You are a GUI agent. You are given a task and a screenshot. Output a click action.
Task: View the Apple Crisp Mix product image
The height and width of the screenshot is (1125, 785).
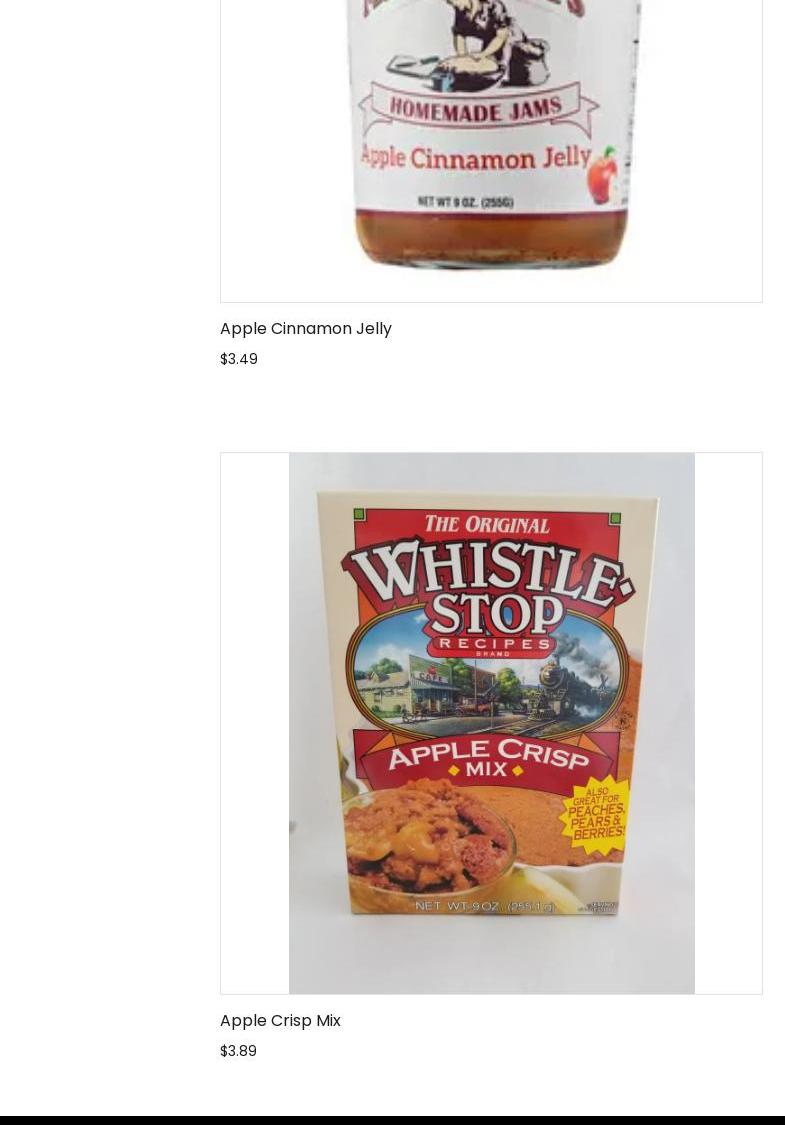tap(491, 723)
